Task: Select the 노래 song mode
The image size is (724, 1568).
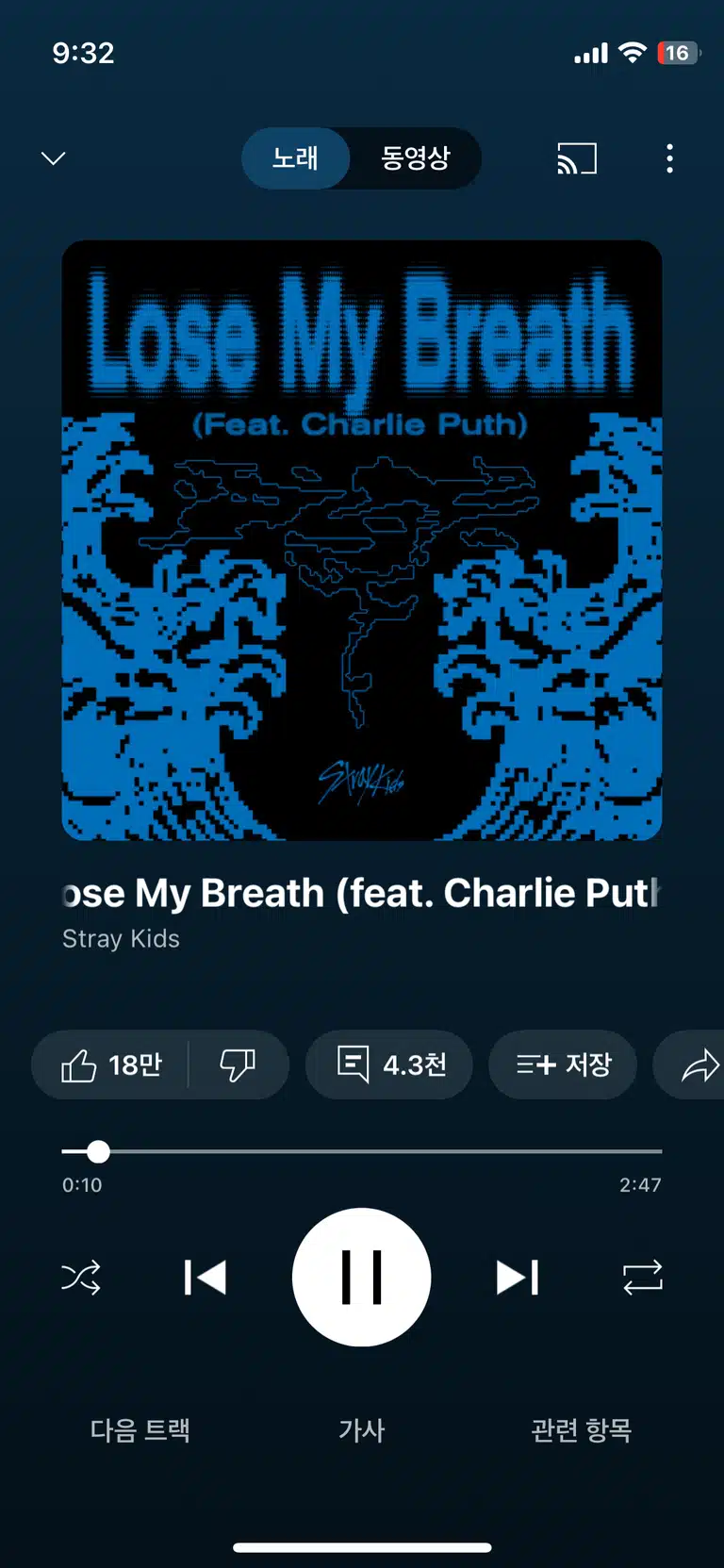Action: 295,158
